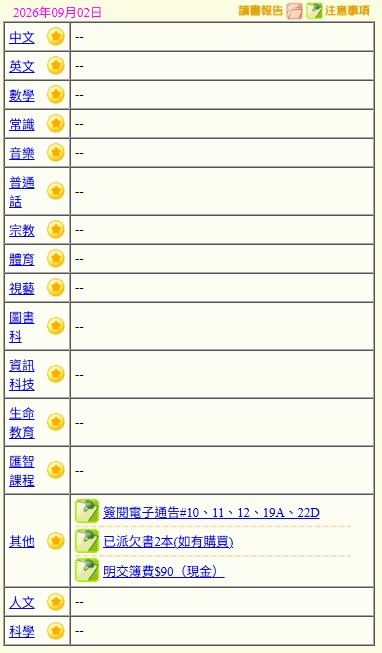Open the 圖書科 subject link
The height and width of the screenshot is (653, 382).
pos(22,327)
